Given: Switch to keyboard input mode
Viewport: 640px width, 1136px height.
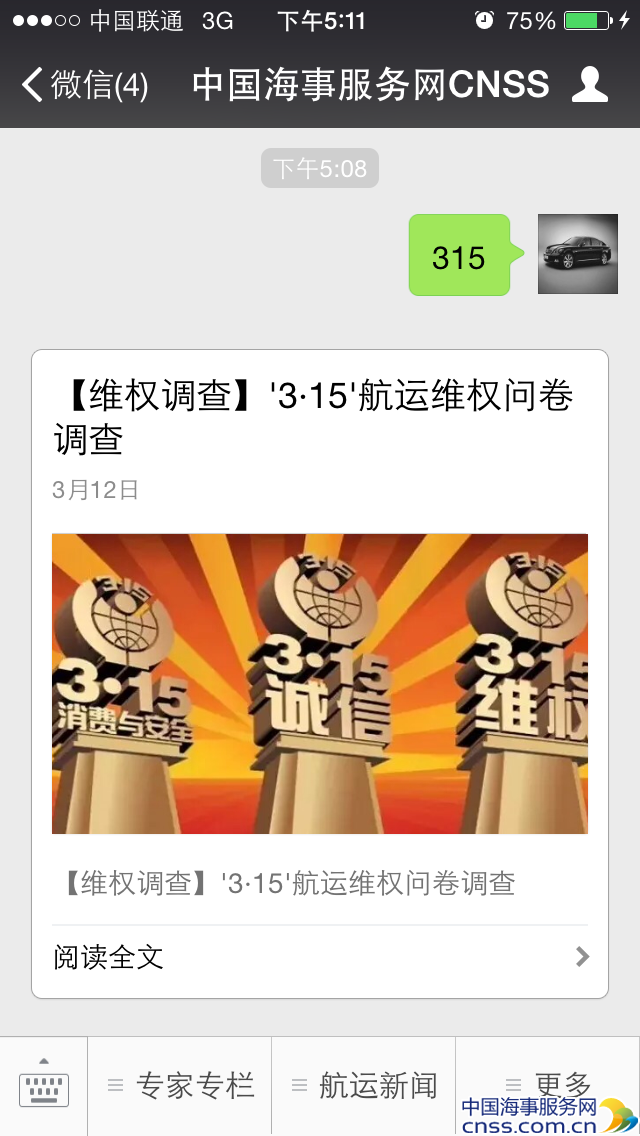Looking at the screenshot, I should [44, 1085].
